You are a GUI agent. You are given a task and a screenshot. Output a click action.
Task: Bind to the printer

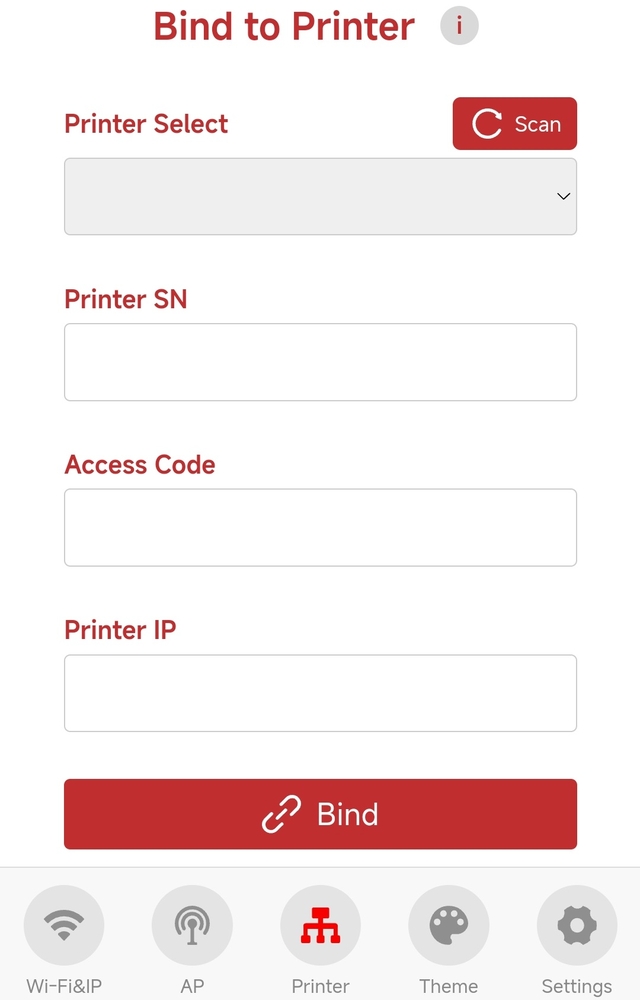pos(320,814)
